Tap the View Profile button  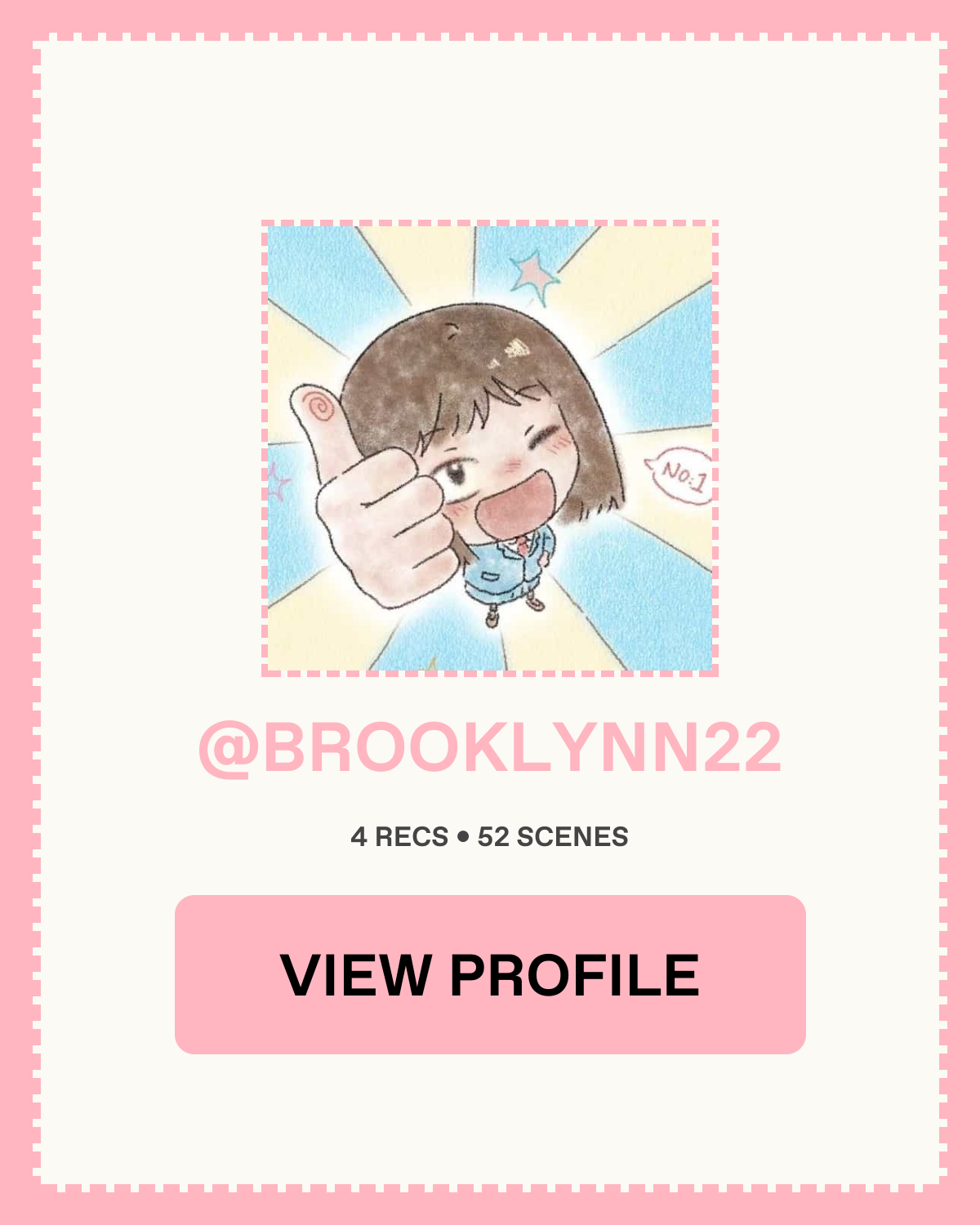(490, 974)
